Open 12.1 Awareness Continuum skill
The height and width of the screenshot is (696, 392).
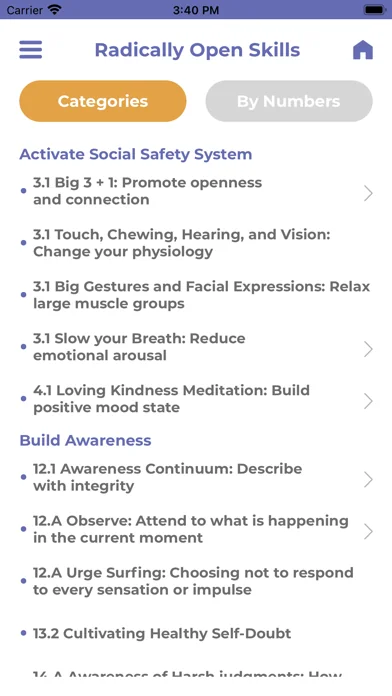coord(196,477)
